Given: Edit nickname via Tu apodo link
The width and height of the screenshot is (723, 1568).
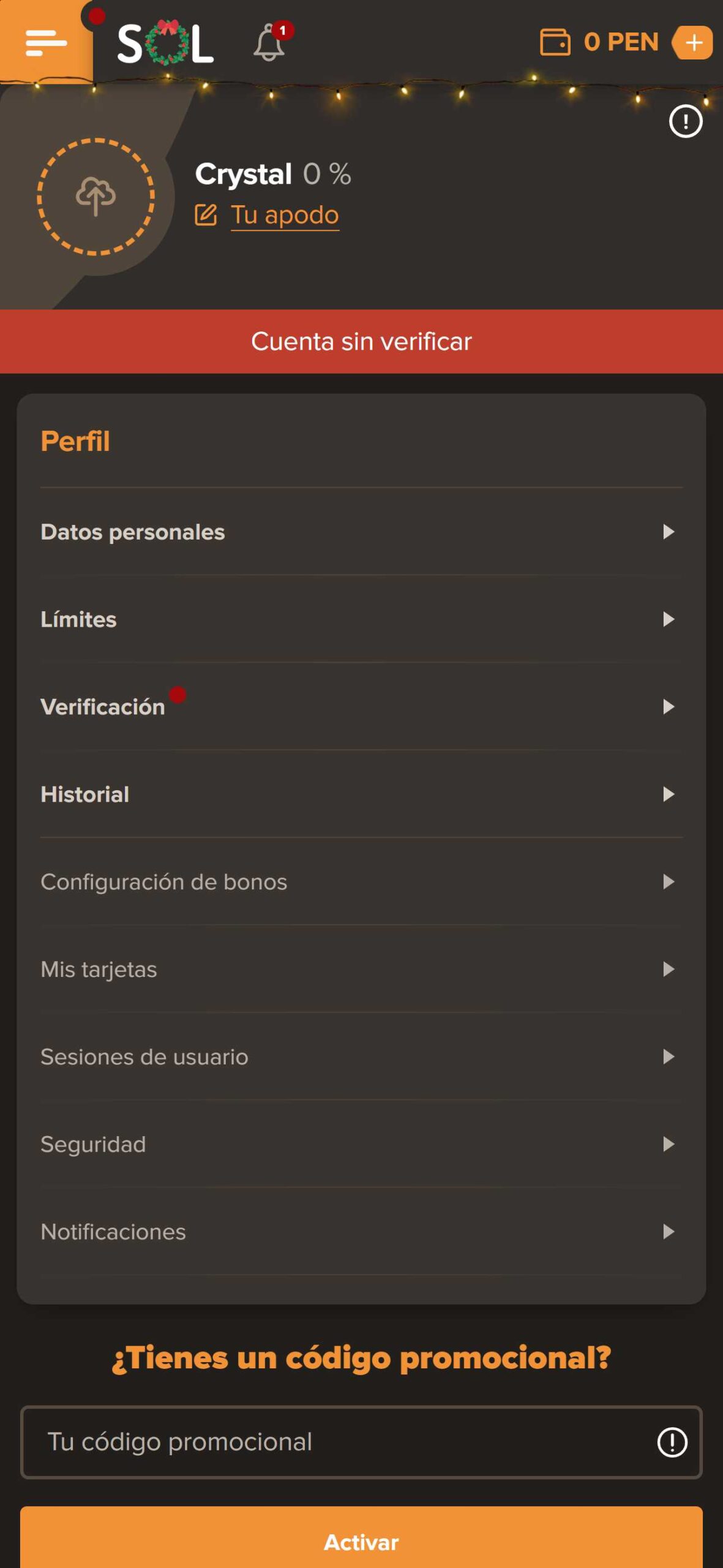Looking at the screenshot, I should 284,215.
